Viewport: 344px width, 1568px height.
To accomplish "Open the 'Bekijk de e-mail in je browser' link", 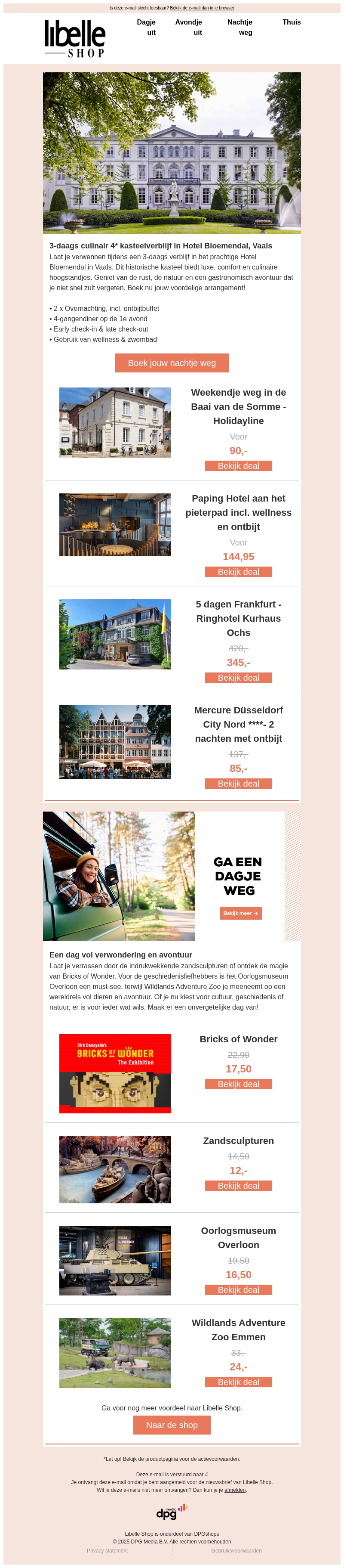I will [x=202, y=8].
